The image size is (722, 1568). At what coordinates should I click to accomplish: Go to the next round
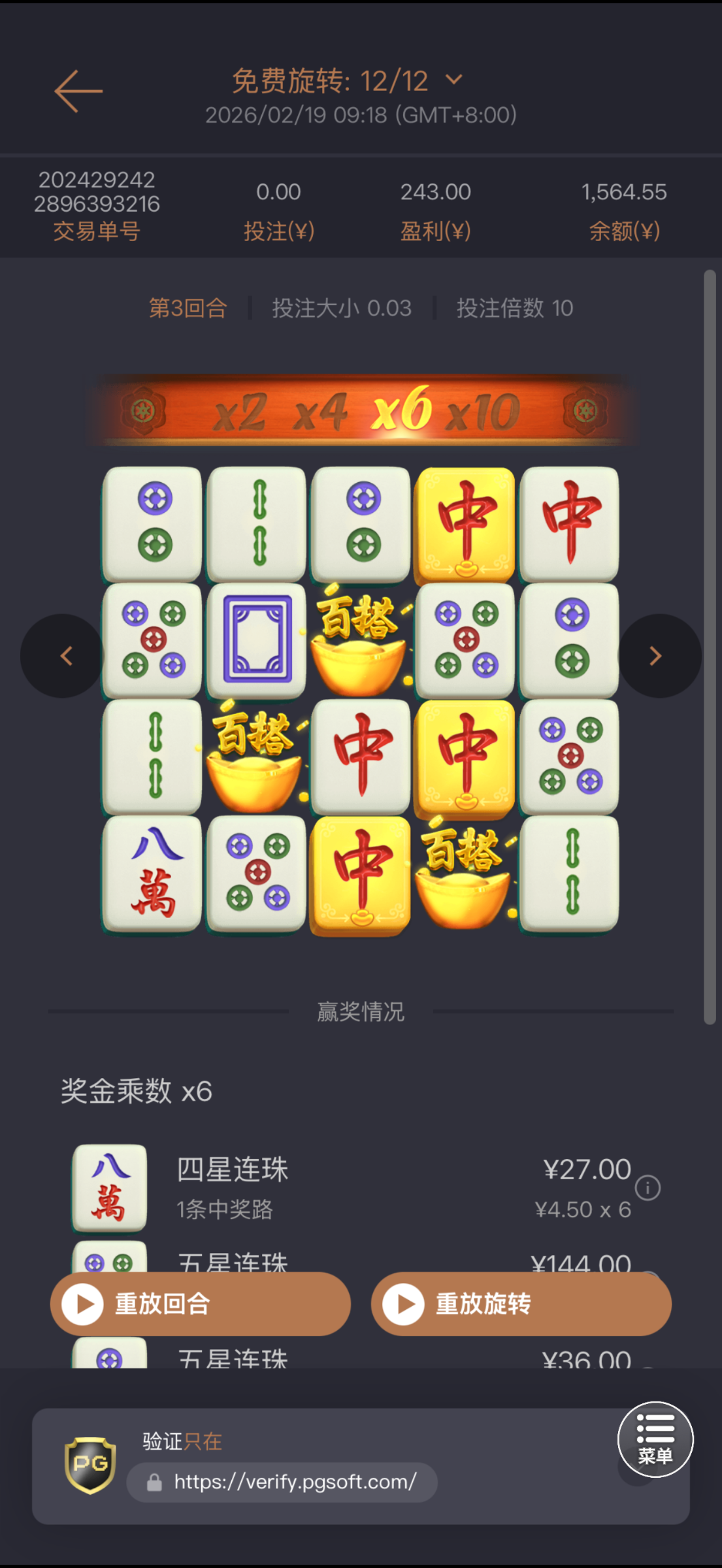pyautogui.click(x=657, y=655)
